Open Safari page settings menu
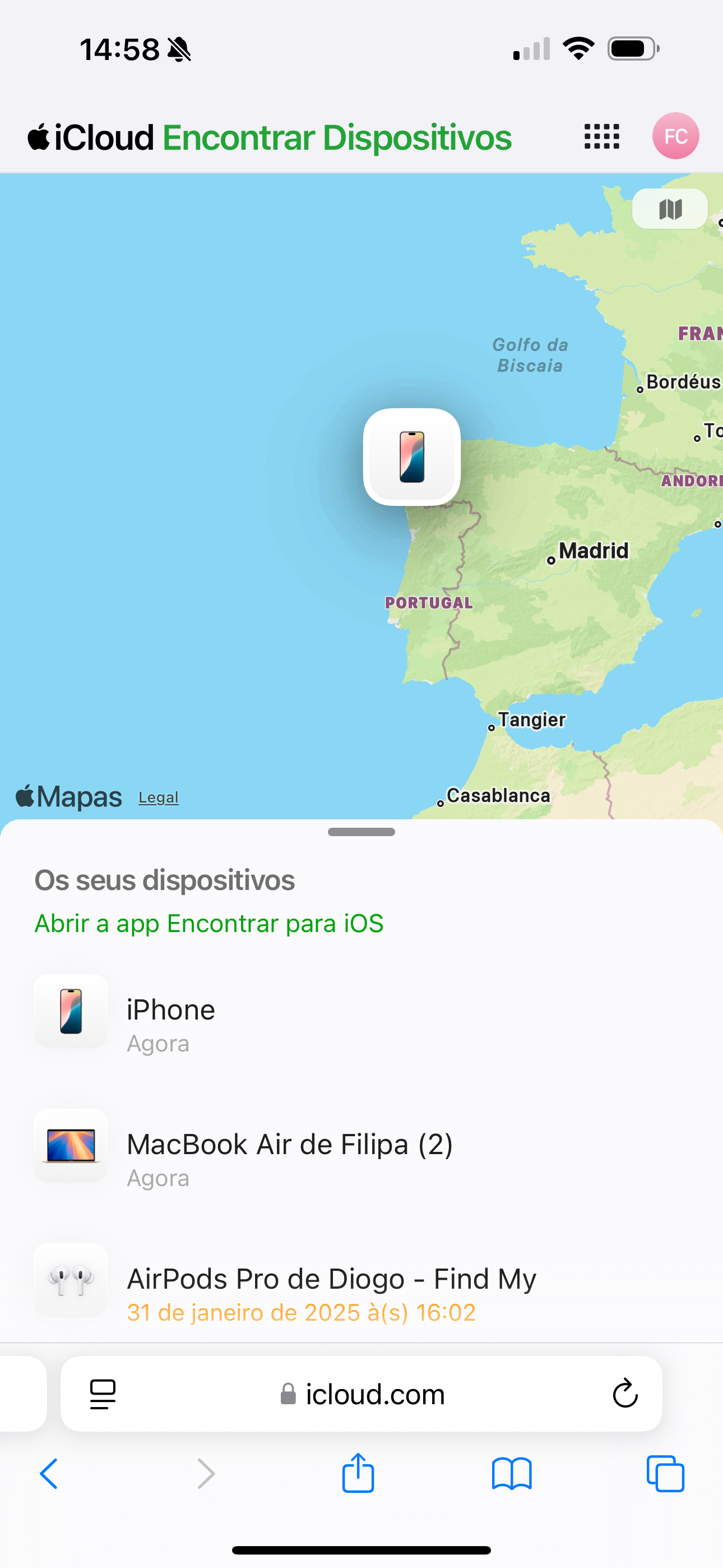This screenshot has height=1568, width=723. pyautogui.click(x=103, y=1394)
